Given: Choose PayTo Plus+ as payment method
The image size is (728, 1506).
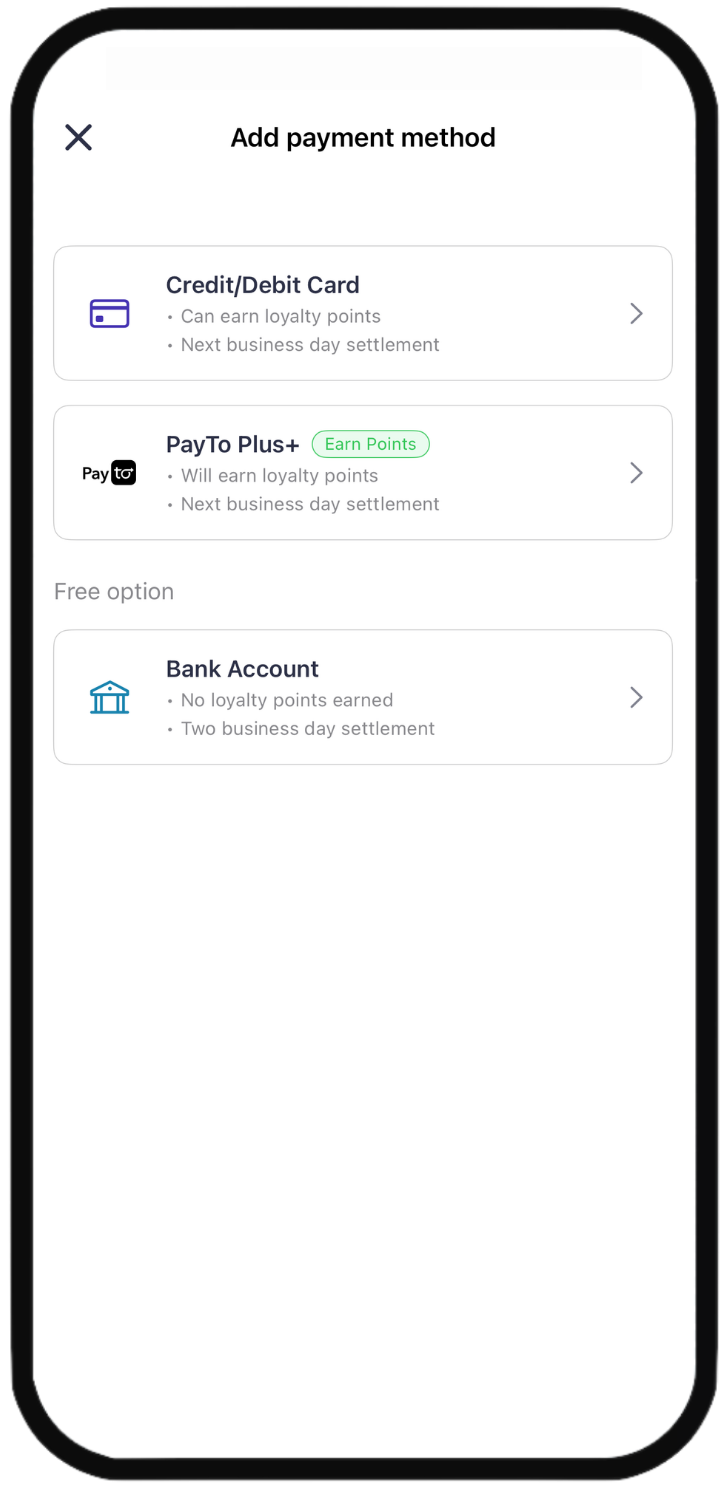Looking at the screenshot, I should [363, 472].
